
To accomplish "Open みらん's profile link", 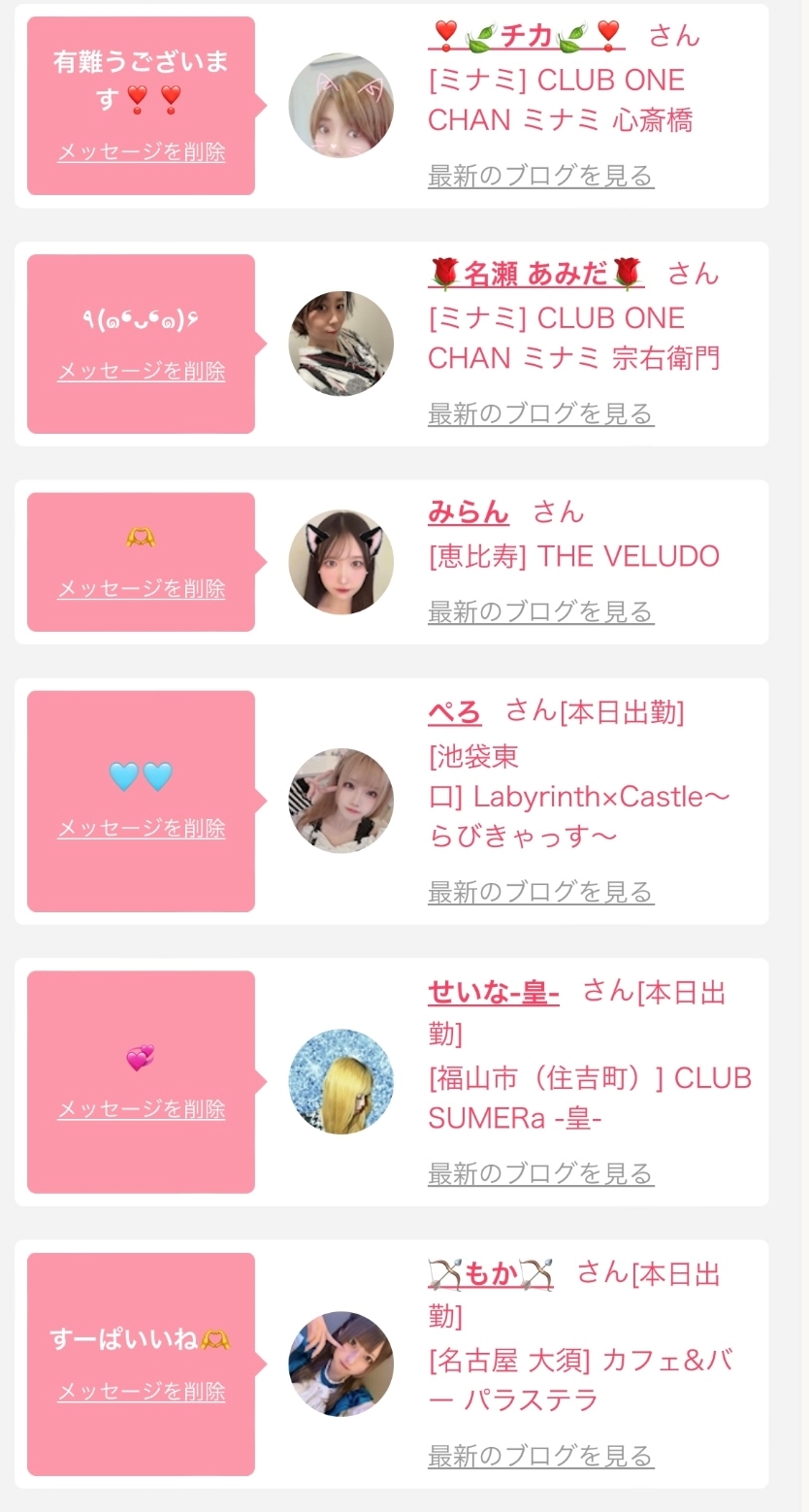I will [469, 511].
